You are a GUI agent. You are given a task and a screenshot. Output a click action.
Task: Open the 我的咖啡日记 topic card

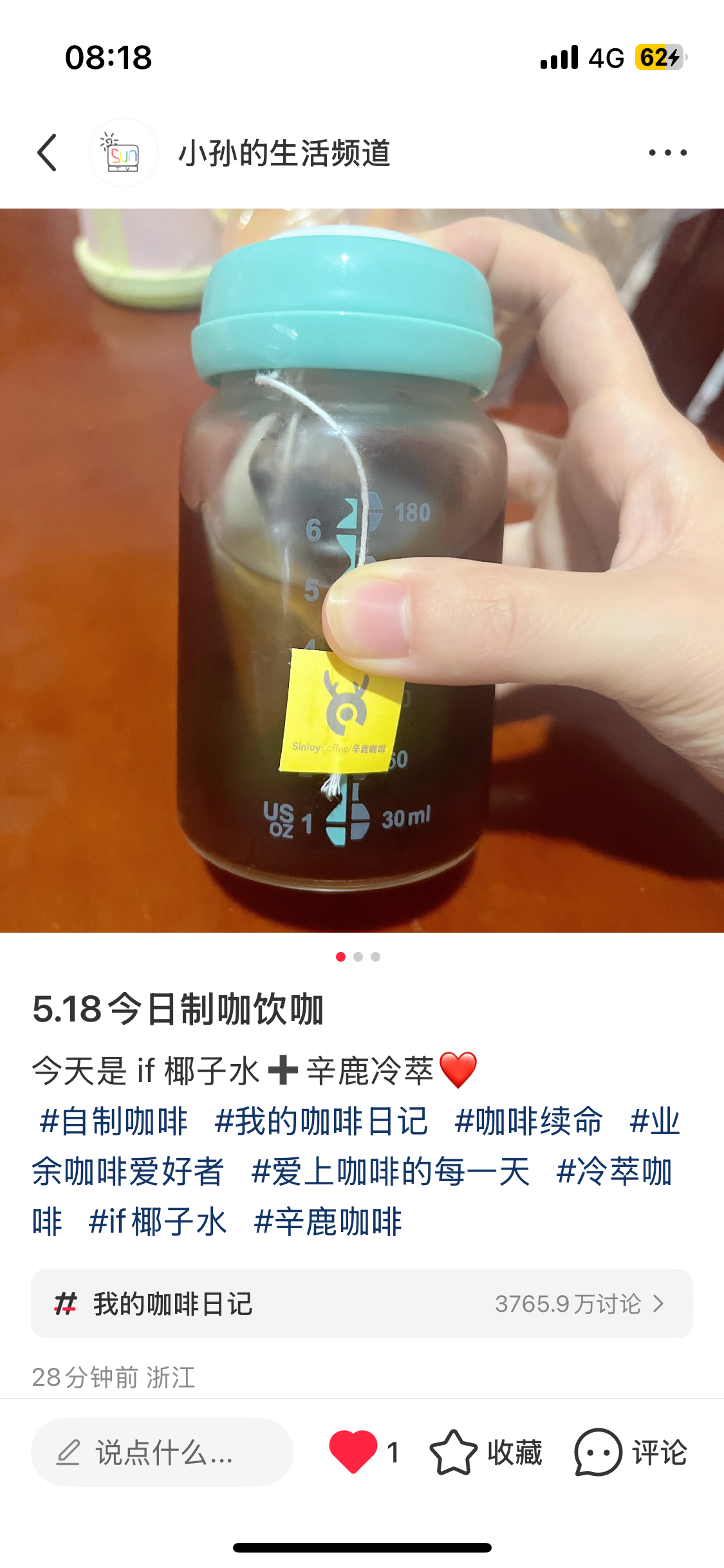(x=362, y=1303)
